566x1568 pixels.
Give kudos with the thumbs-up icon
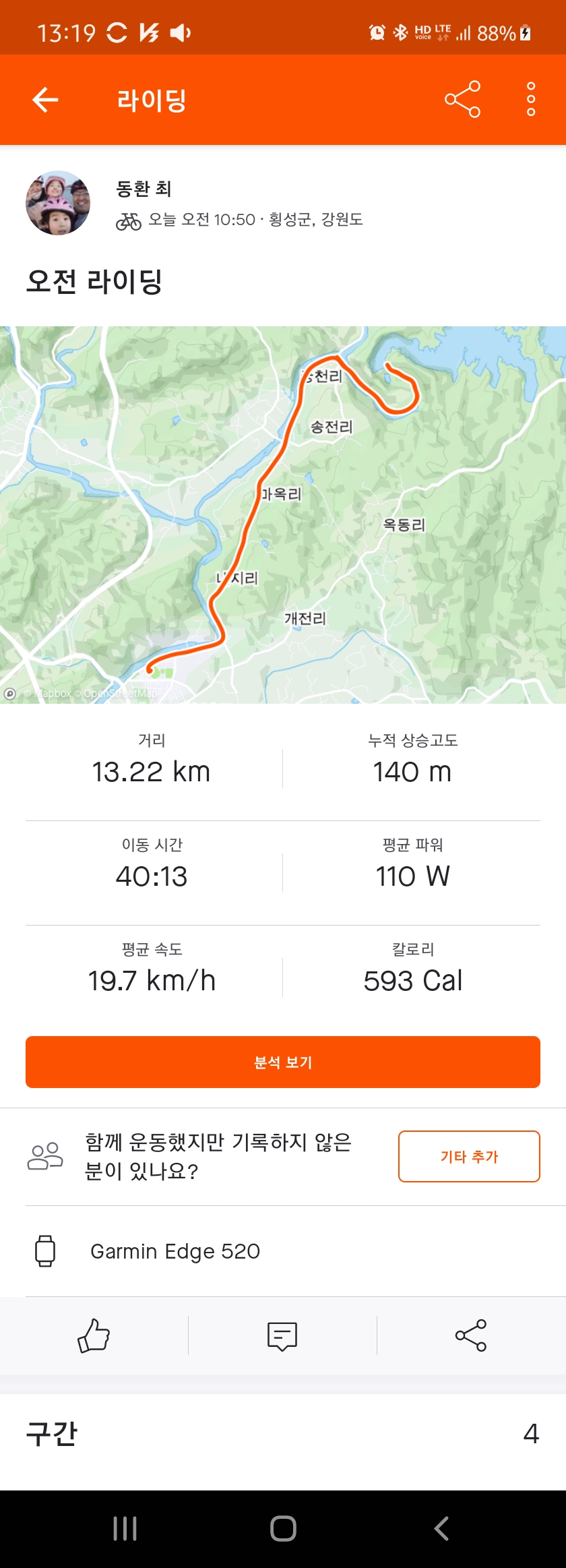94,1335
